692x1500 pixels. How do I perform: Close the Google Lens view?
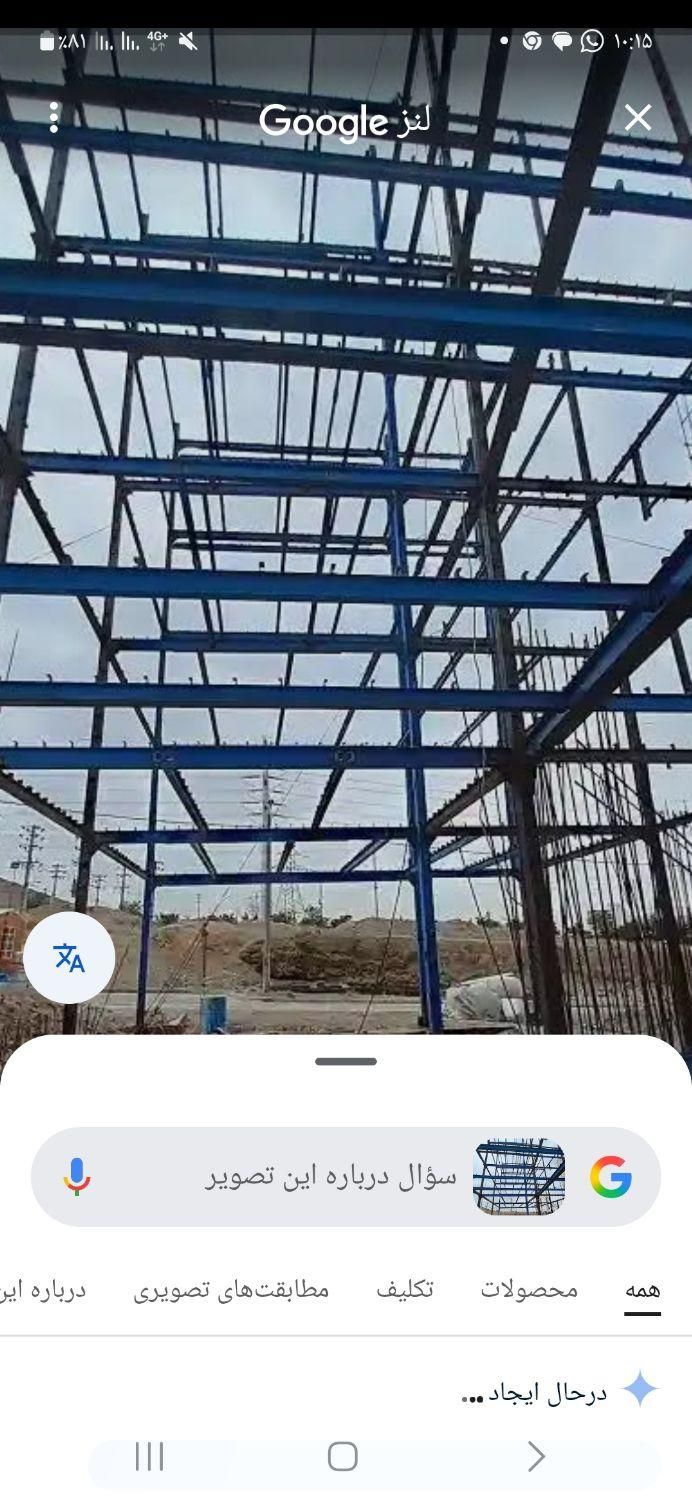point(637,118)
